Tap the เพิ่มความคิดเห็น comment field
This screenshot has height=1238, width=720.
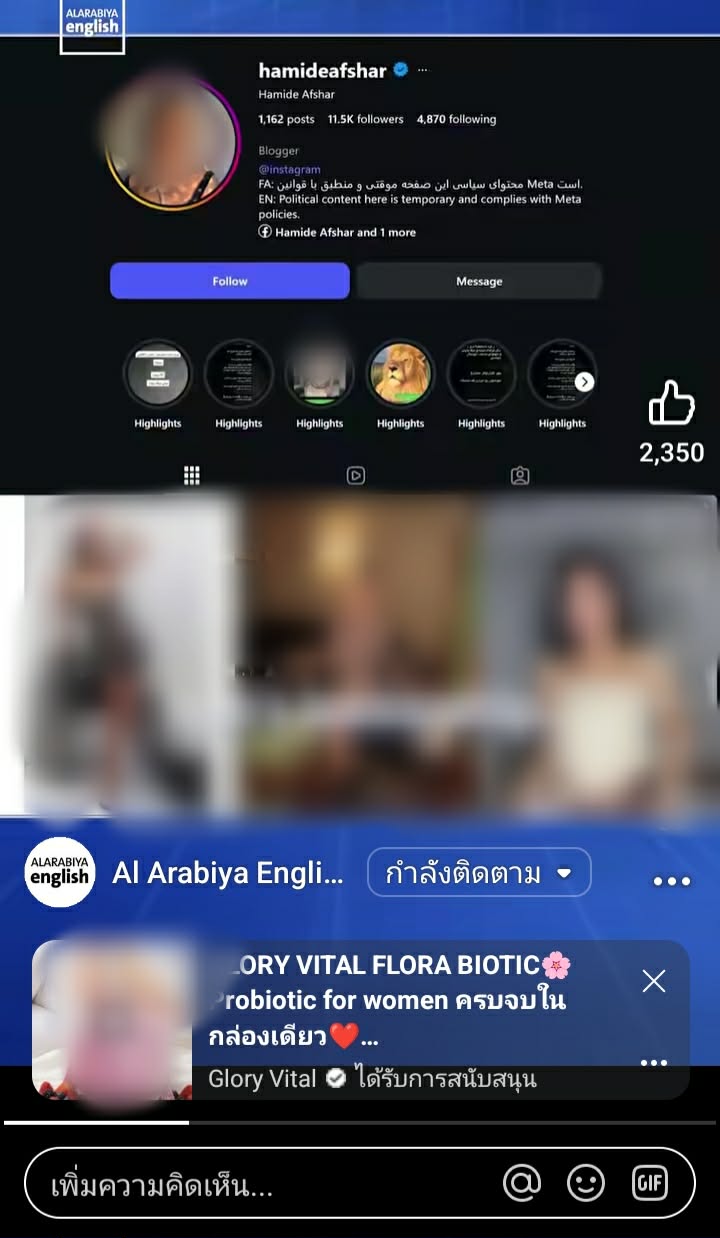260,1187
